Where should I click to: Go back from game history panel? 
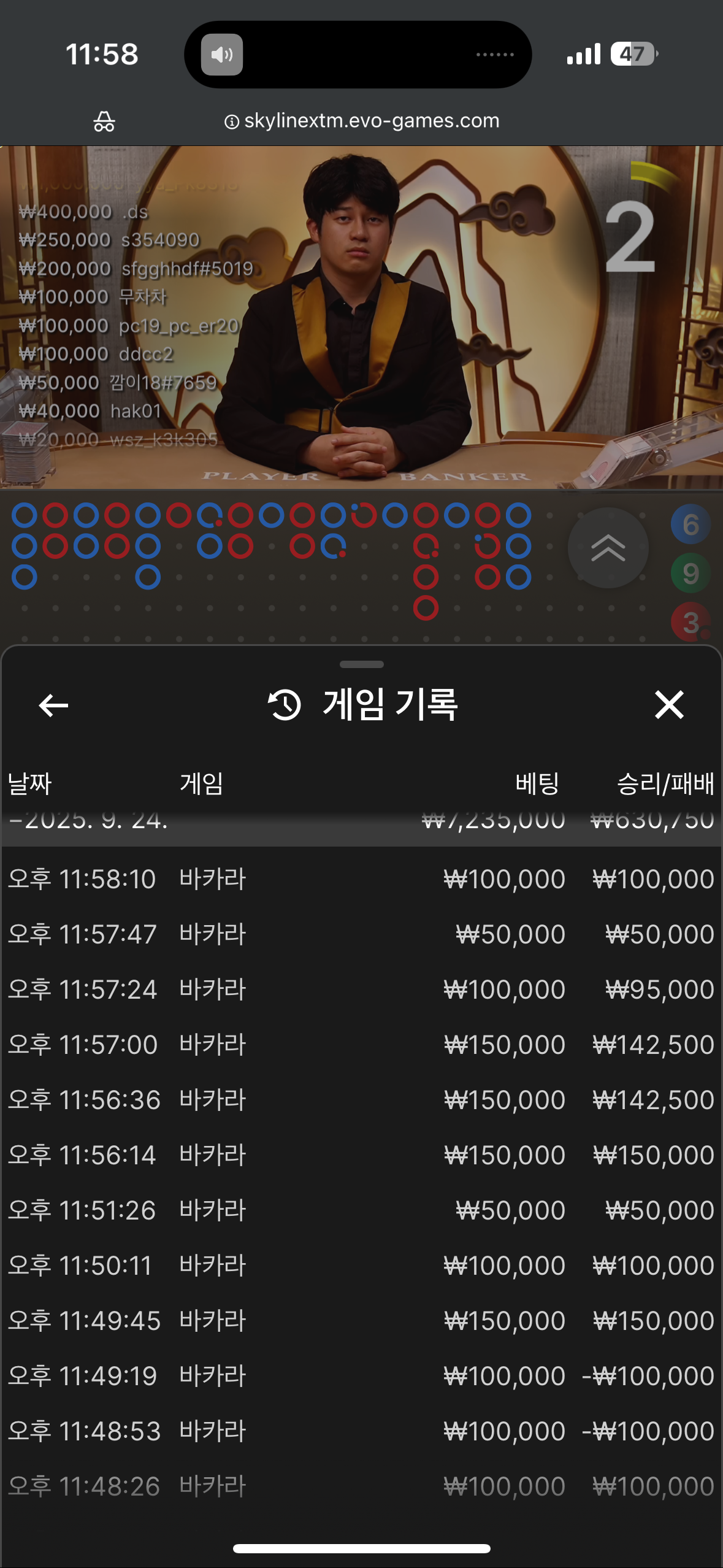(x=53, y=705)
